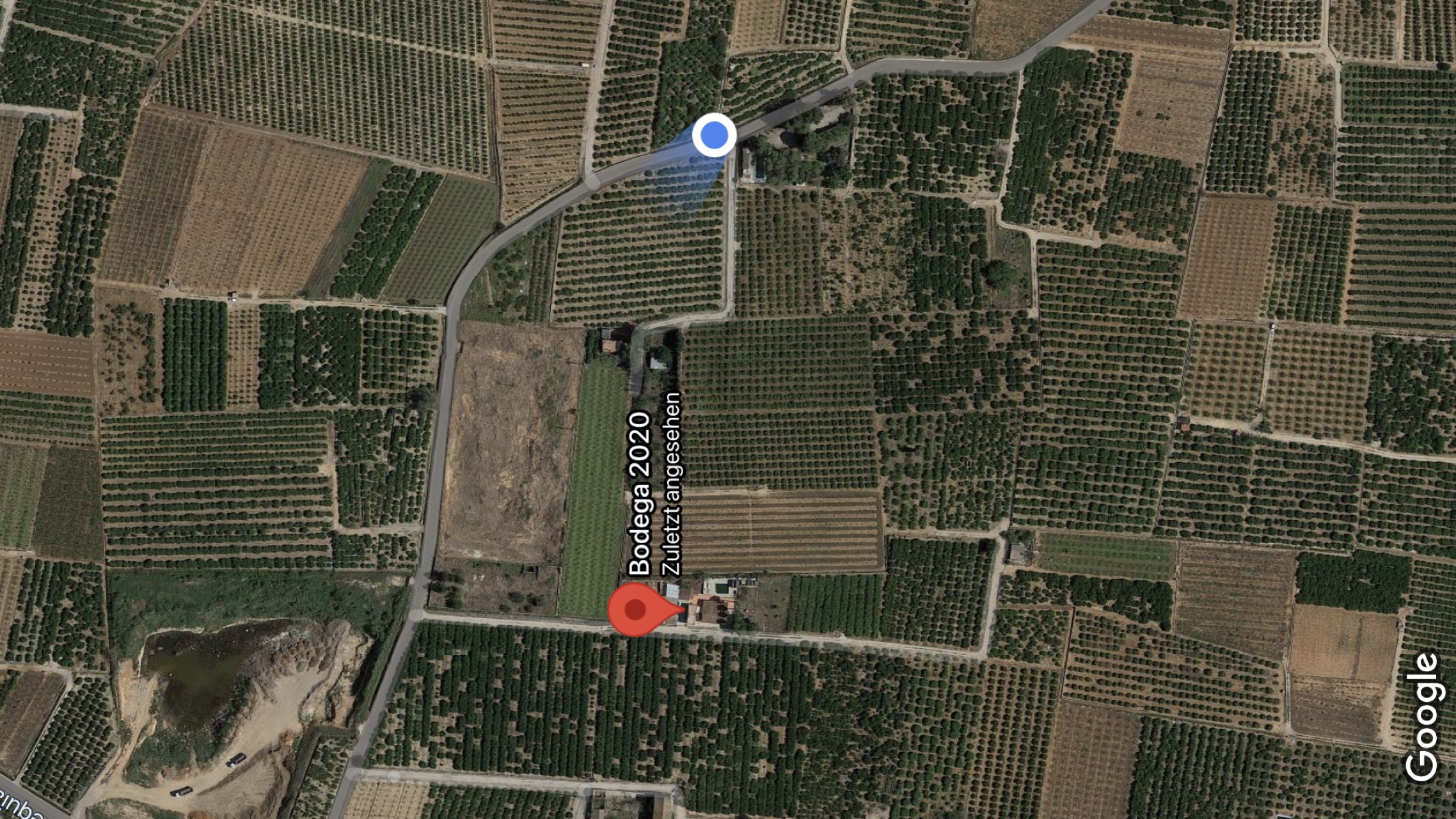Screen dimensions: 1456x819
Task: Tap the blue current location dot
Action: click(x=714, y=135)
